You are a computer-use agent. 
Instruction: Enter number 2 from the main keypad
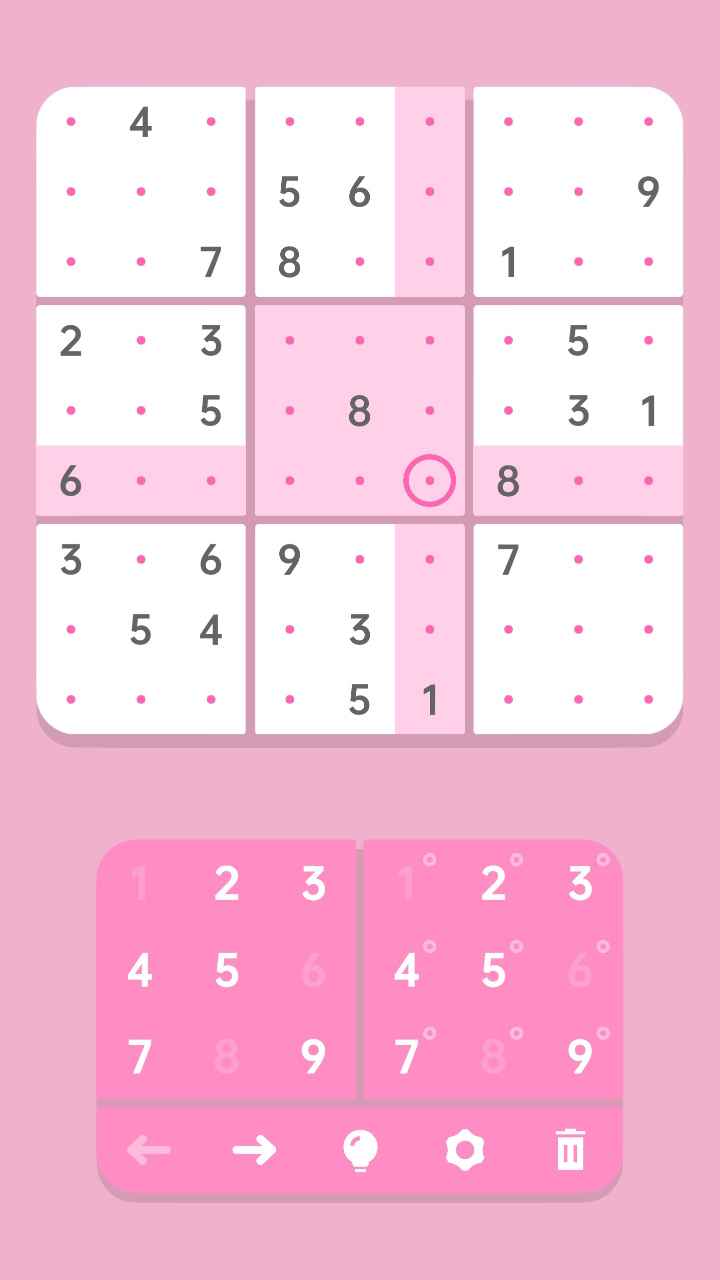(x=227, y=884)
